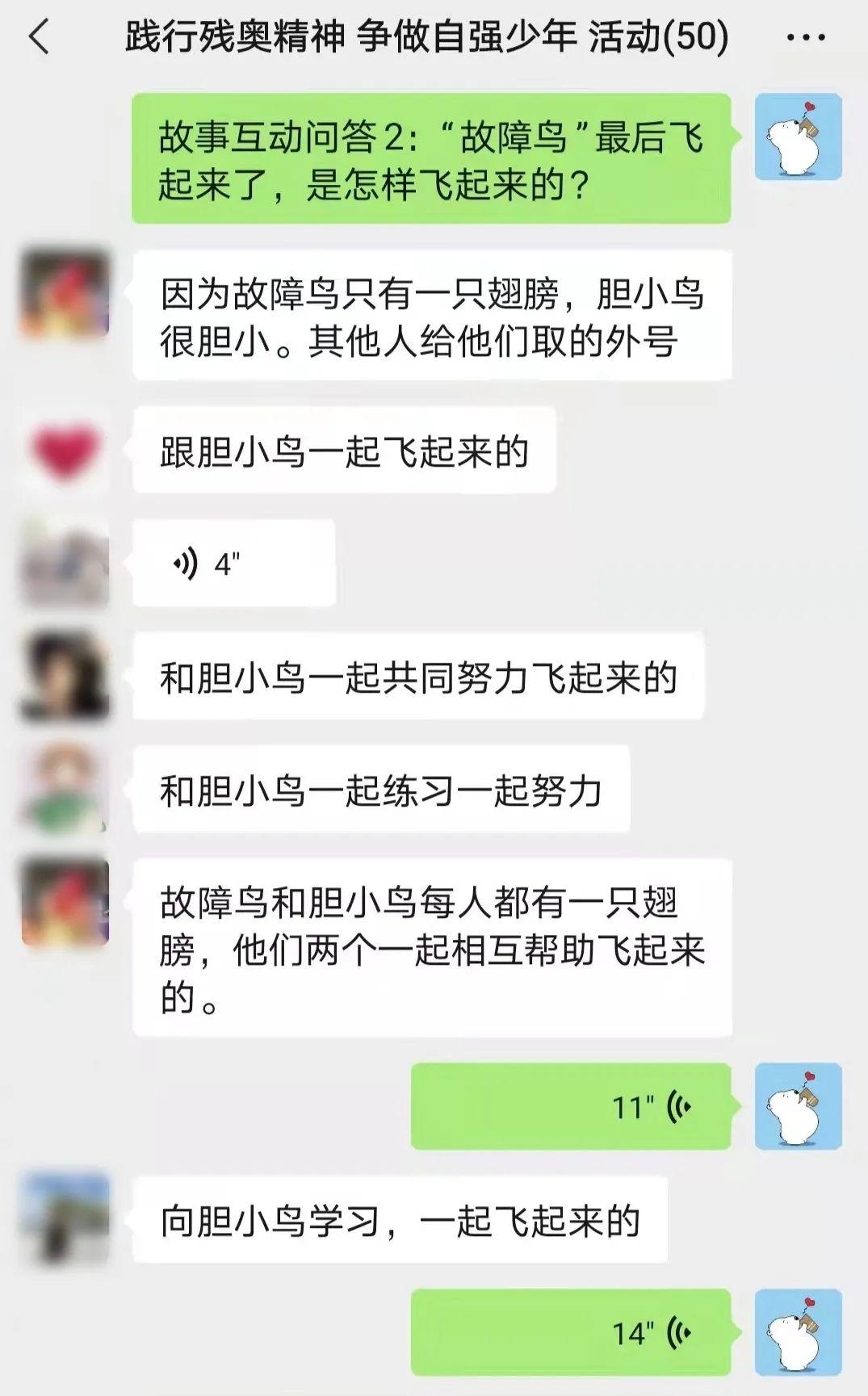The height and width of the screenshot is (1396, 868).
Task: Open avatar of the 4-second voice sender
Action: coord(65,563)
